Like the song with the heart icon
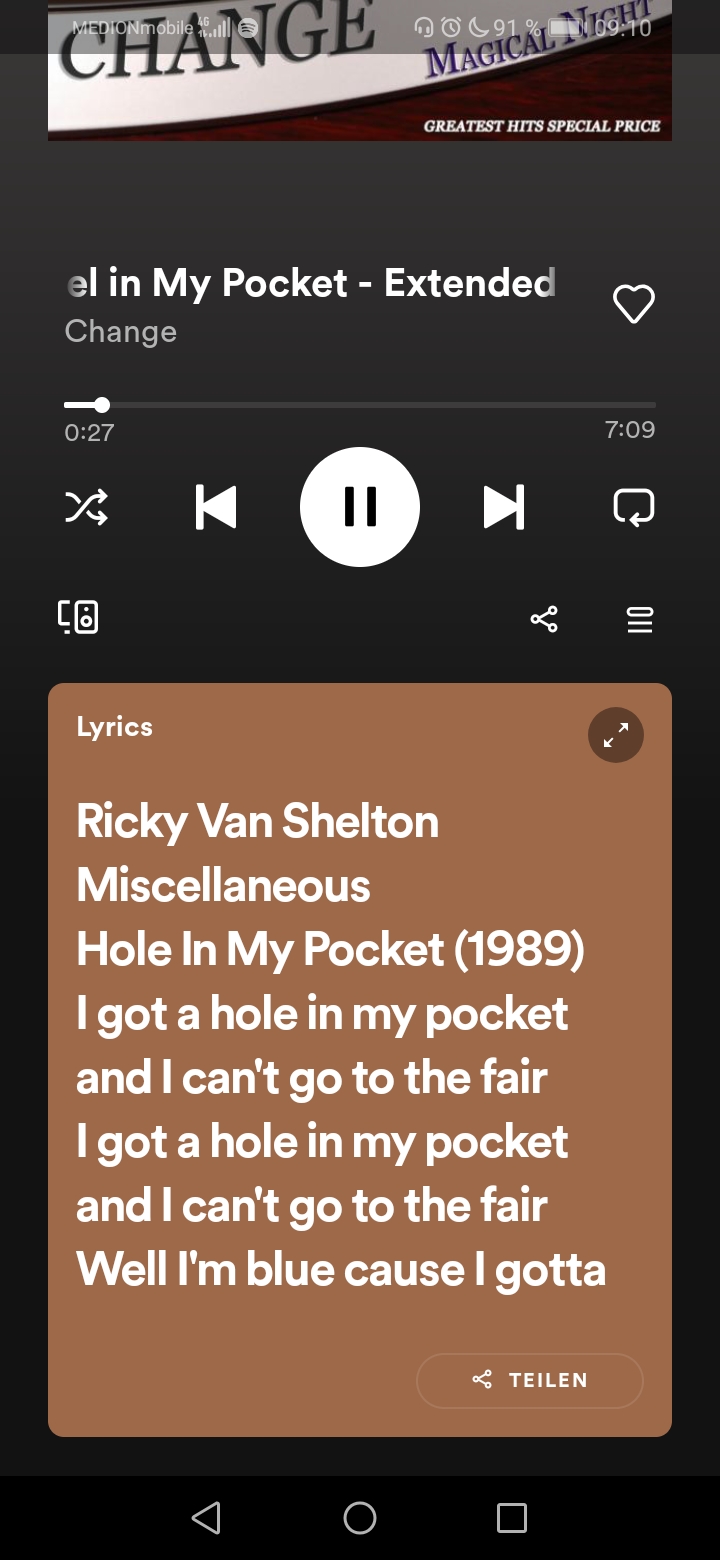Screen dimensions: 720x1560 click(633, 304)
